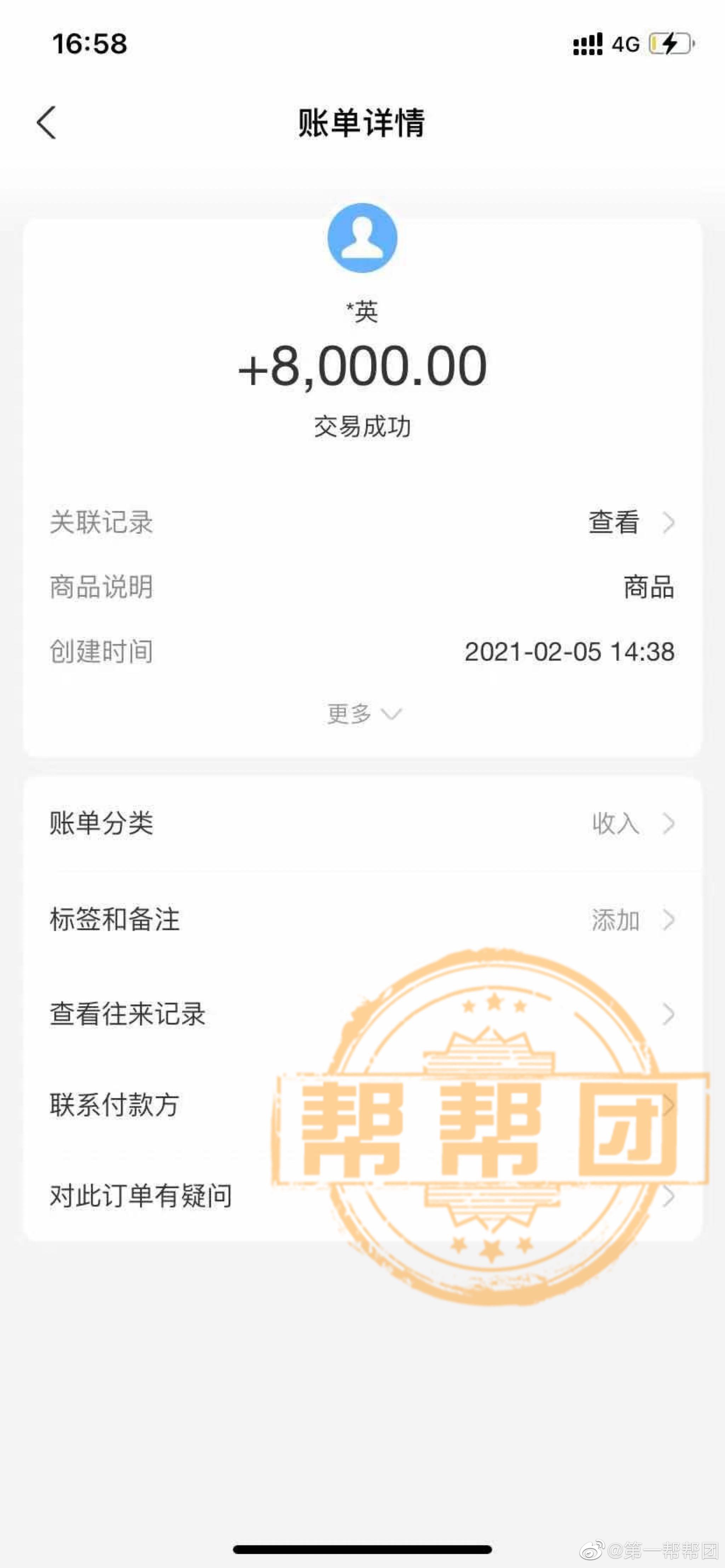This screenshot has height=1568, width=725.
Task: Expand 更多 to show more details
Action: point(364,713)
